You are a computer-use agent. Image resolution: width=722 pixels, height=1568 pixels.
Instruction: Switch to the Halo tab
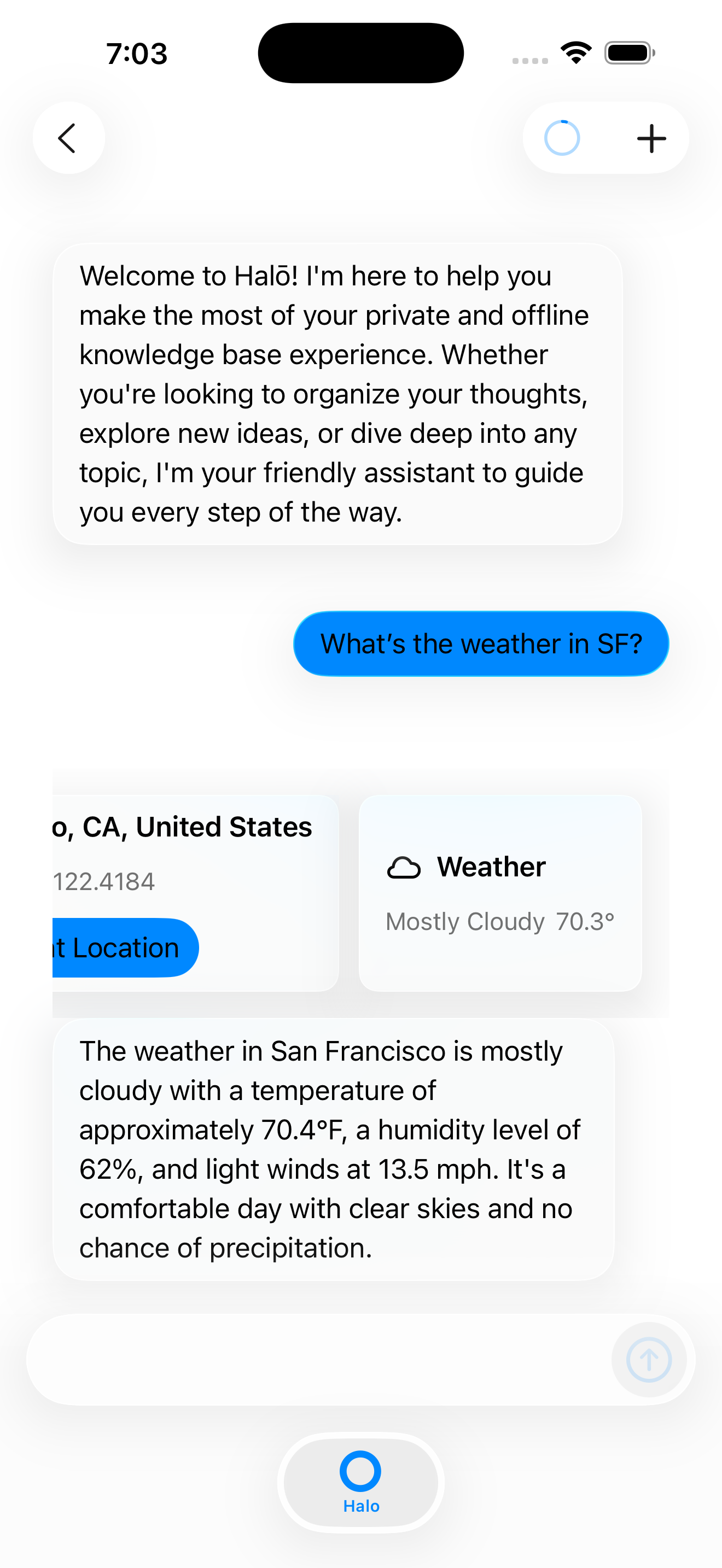click(x=361, y=1482)
